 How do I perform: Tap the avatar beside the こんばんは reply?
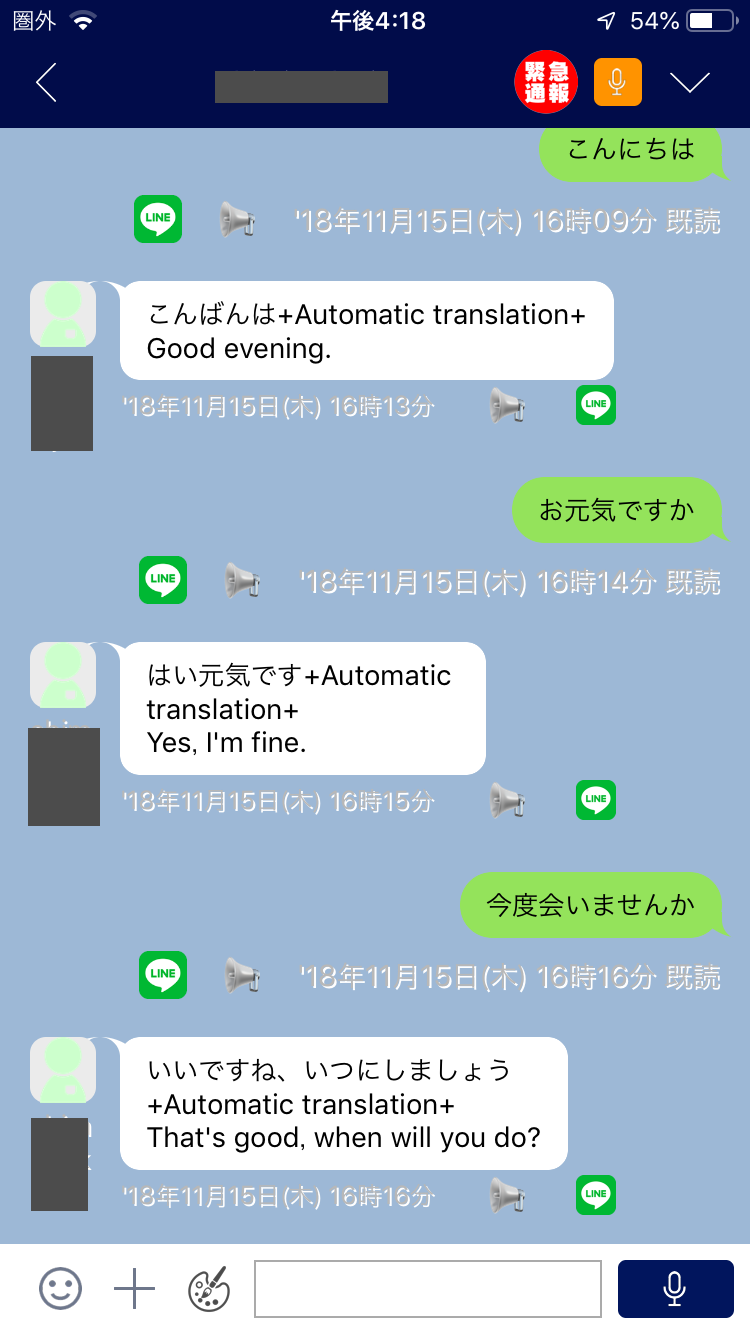[x=63, y=314]
